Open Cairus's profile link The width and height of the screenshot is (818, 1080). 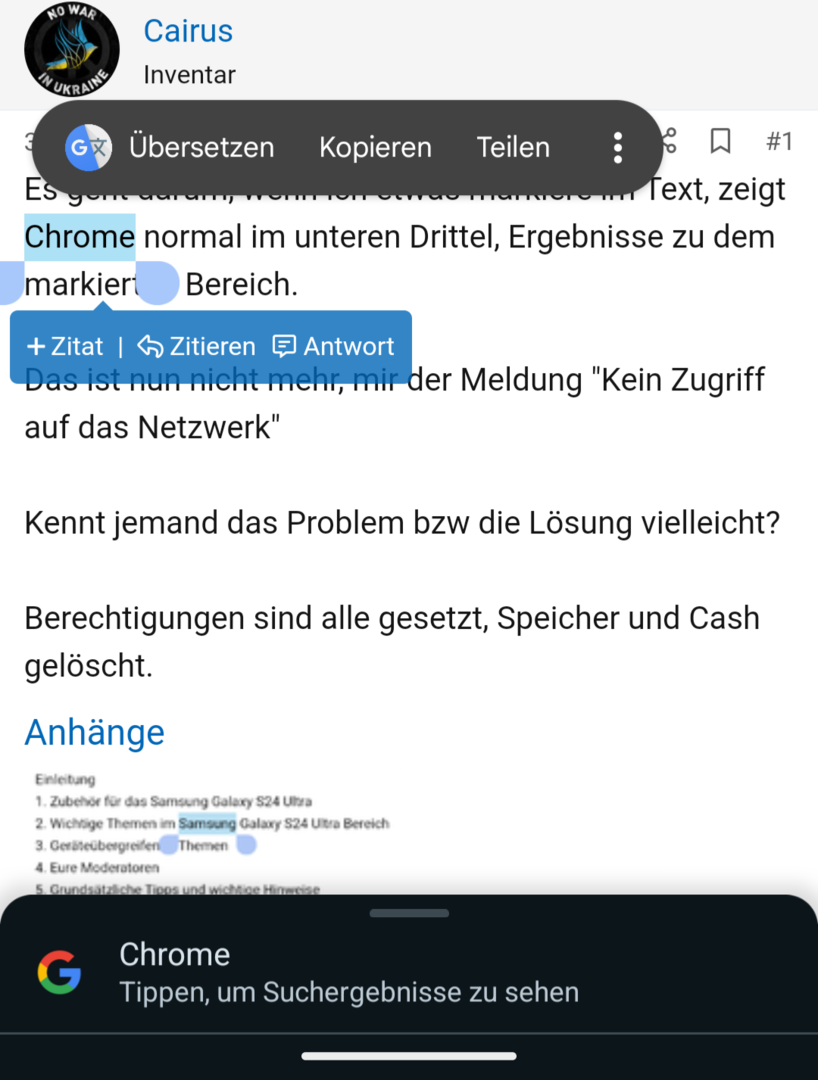188,31
